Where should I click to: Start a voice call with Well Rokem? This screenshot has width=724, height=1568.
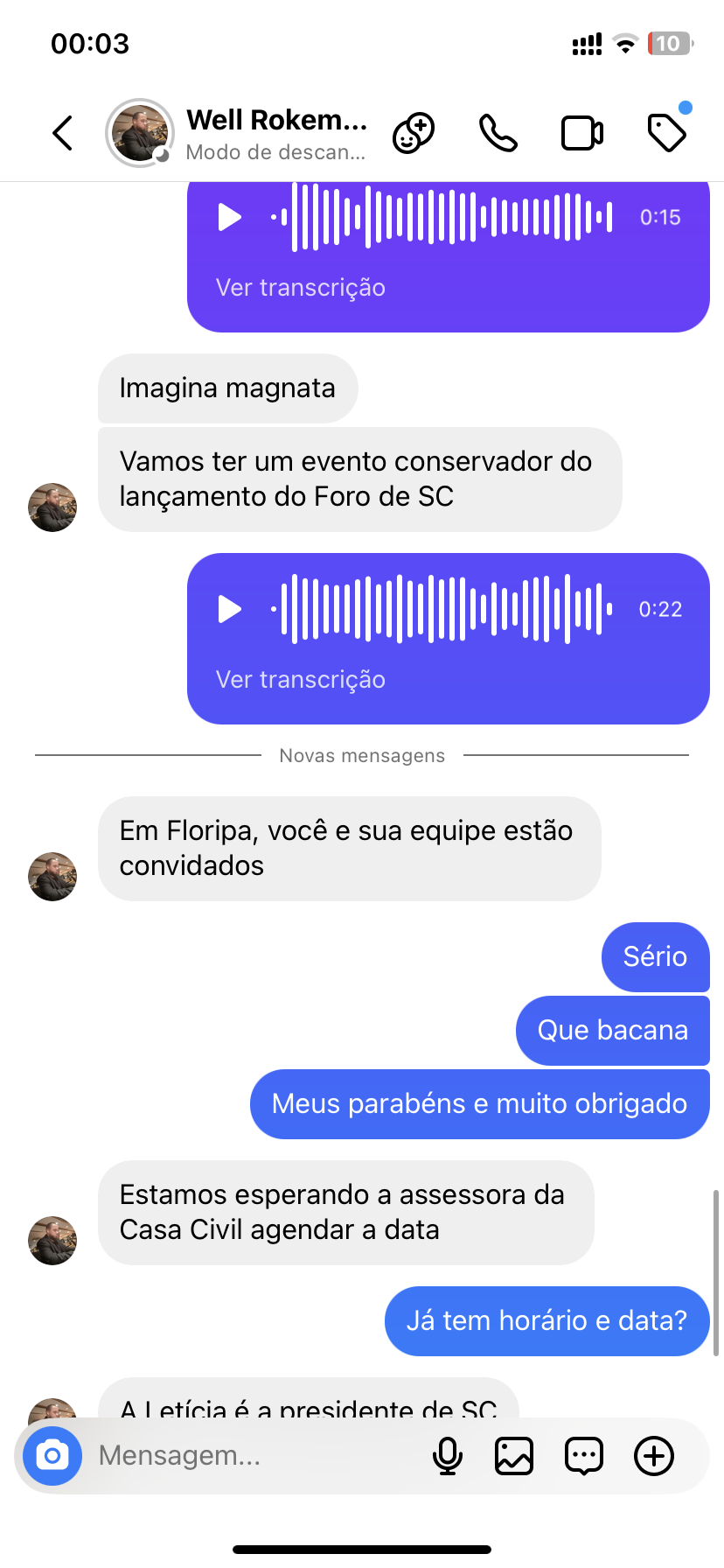(x=498, y=133)
